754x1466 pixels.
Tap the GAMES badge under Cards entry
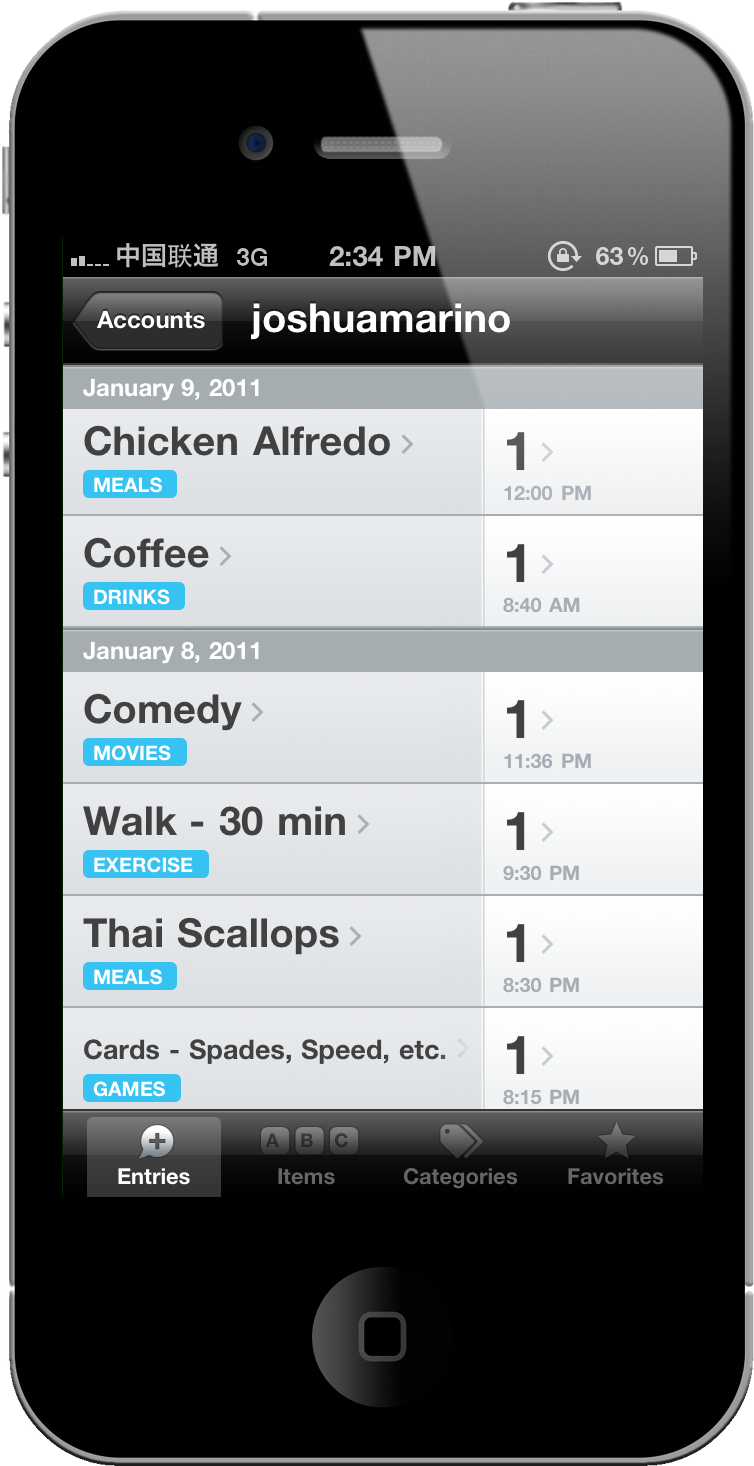tap(132, 1088)
